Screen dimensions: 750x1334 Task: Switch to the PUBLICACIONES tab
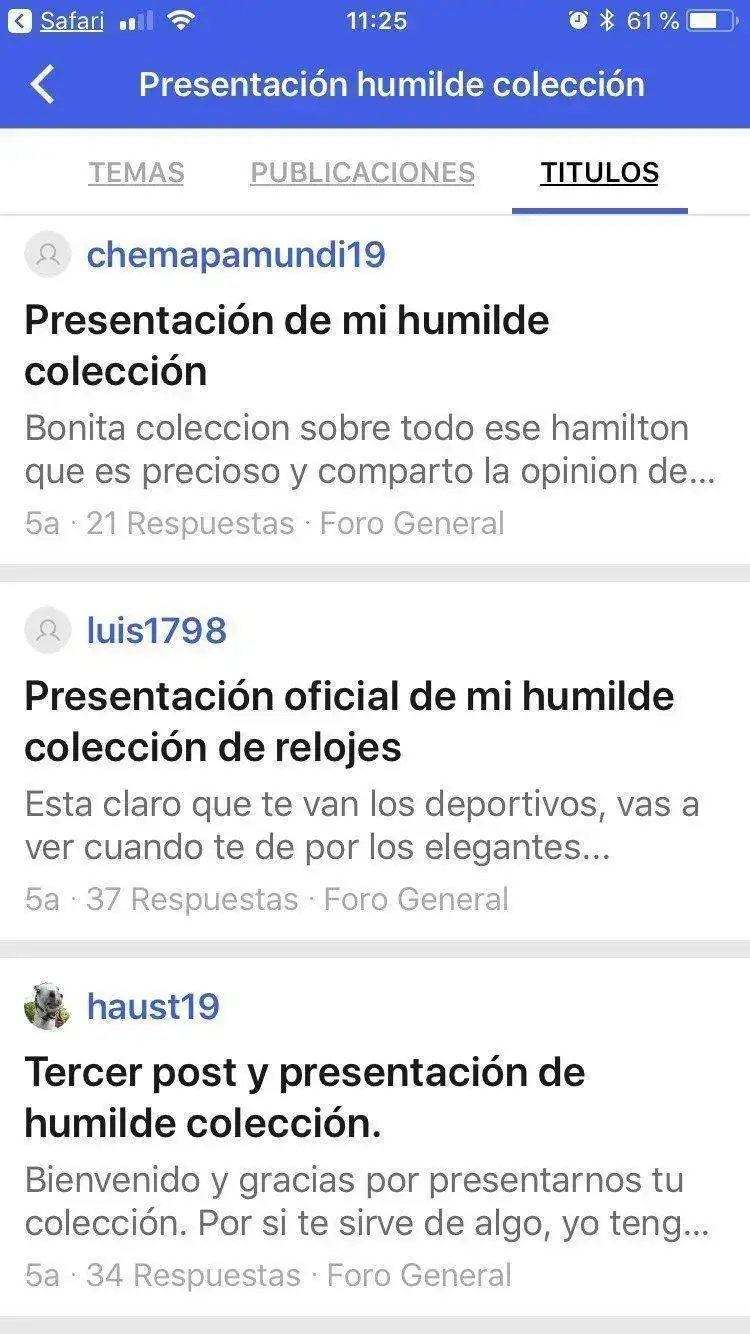pyautogui.click(x=362, y=173)
